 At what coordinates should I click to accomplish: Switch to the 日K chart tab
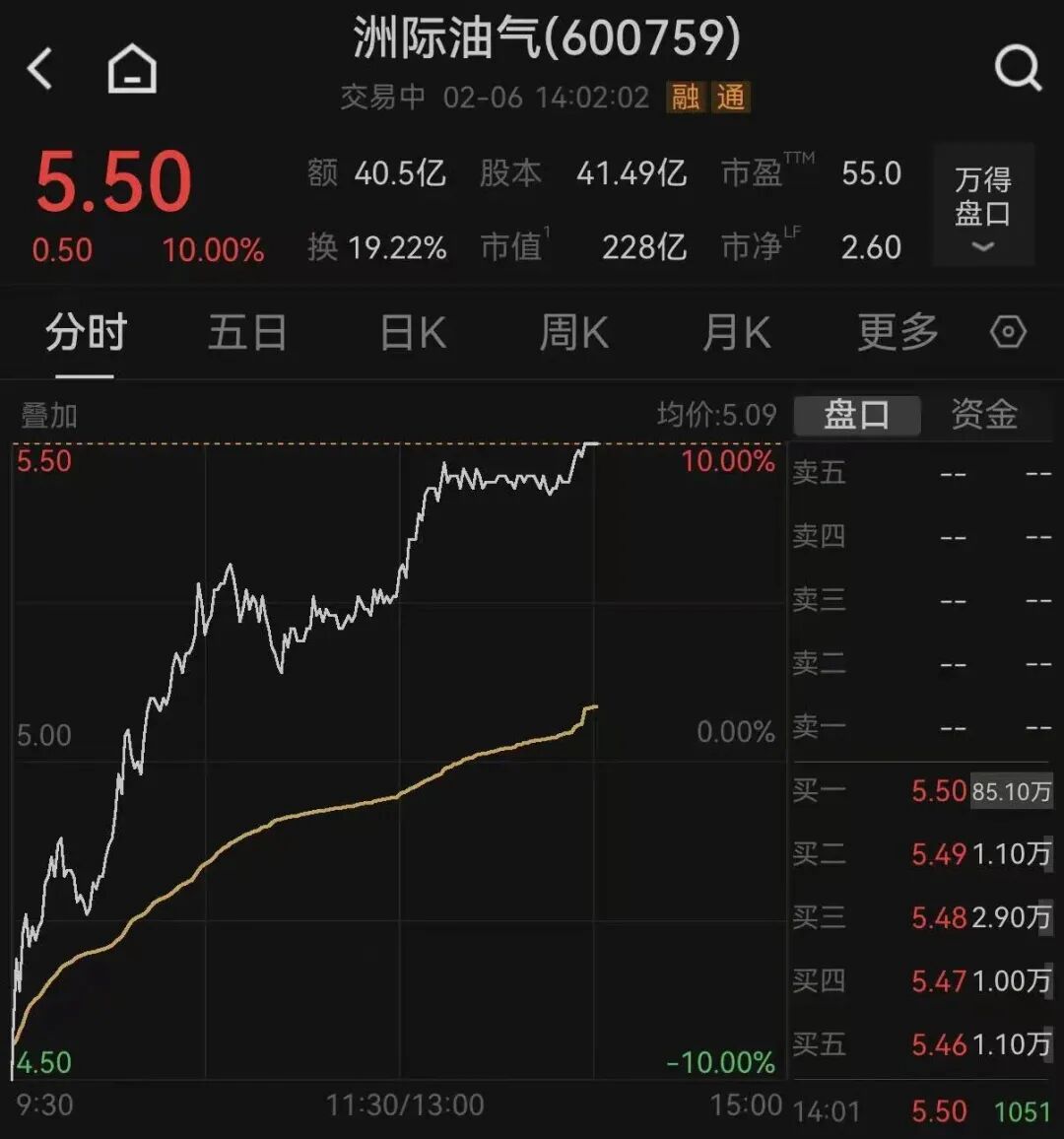pyautogui.click(x=413, y=333)
